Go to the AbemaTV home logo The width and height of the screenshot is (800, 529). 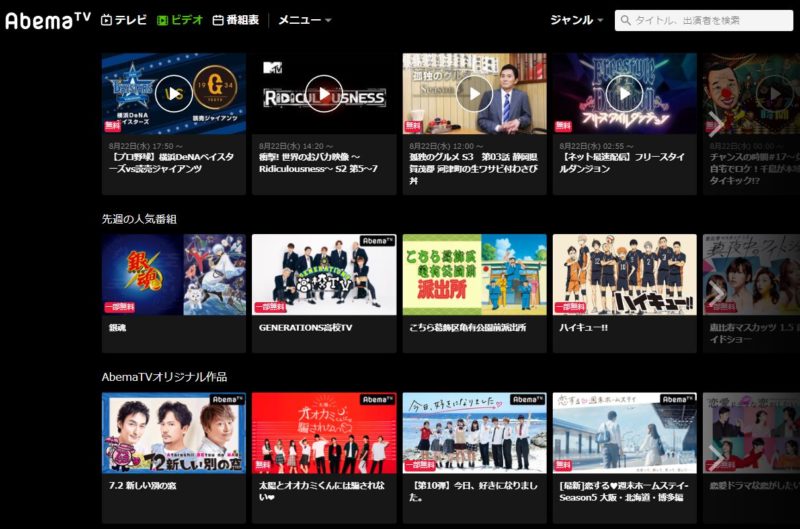point(47,20)
